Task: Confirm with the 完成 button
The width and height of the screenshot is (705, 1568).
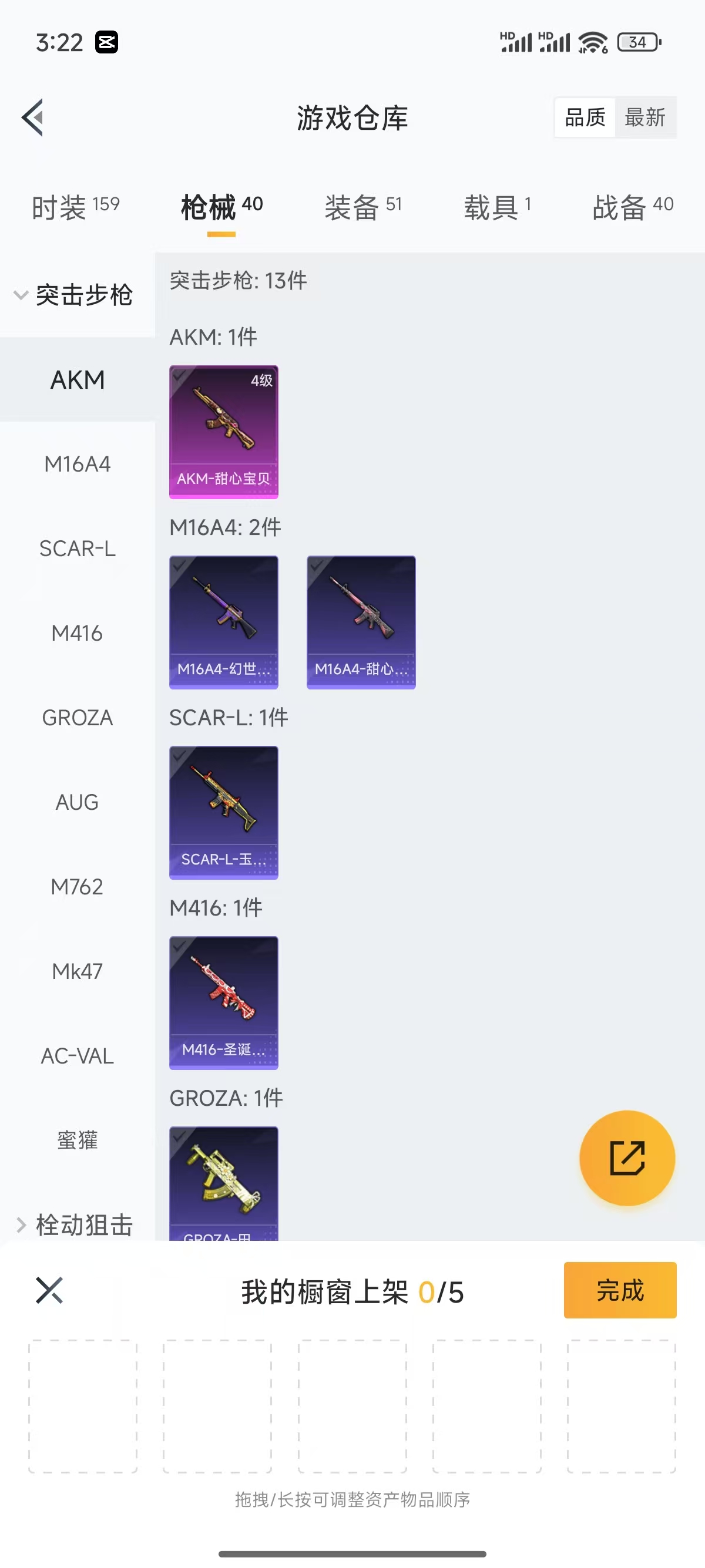Action: click(620, 1290)
